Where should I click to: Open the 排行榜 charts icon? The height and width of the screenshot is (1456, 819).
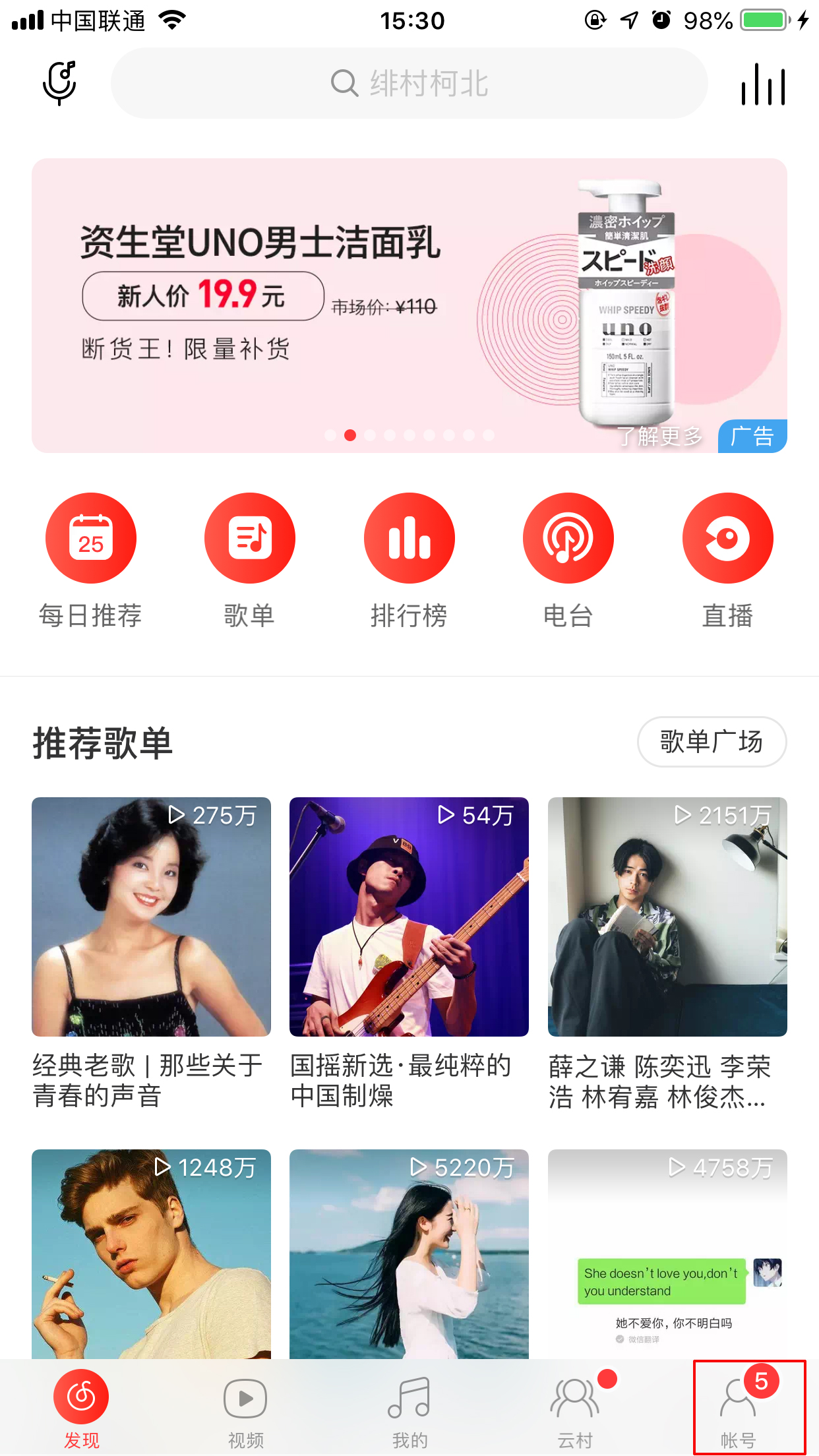click(409, 537)
